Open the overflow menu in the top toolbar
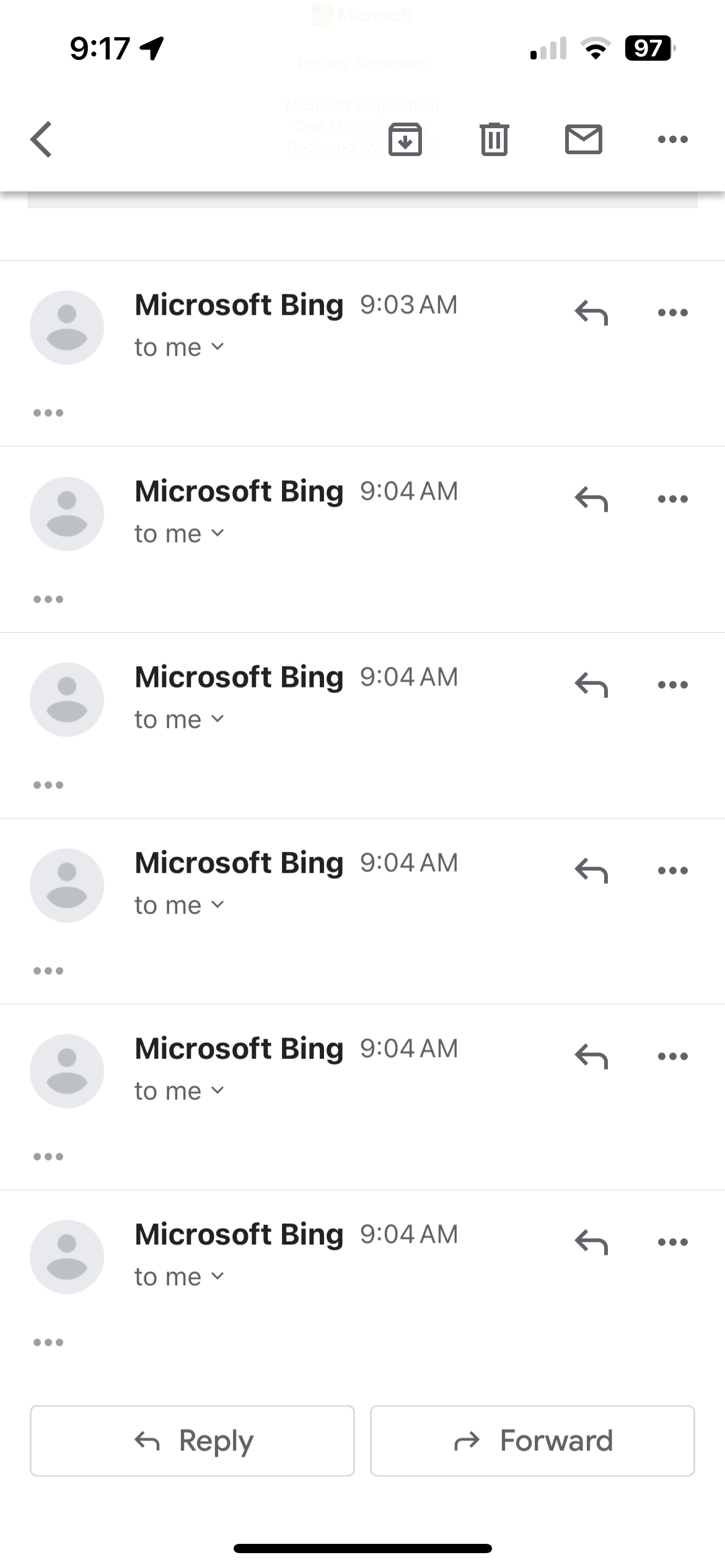The image size is (725, 1568). pyautogui.click(x=673, y=139)
